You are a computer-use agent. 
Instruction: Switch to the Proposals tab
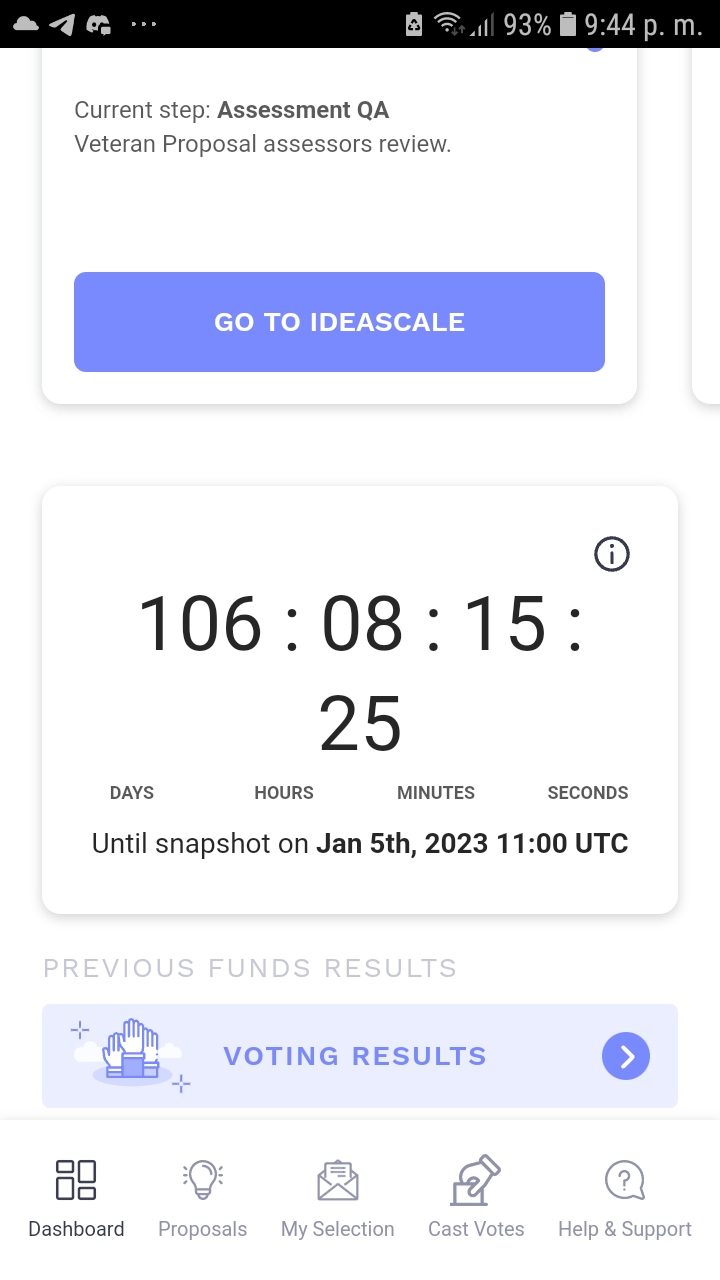point(203,1198)
